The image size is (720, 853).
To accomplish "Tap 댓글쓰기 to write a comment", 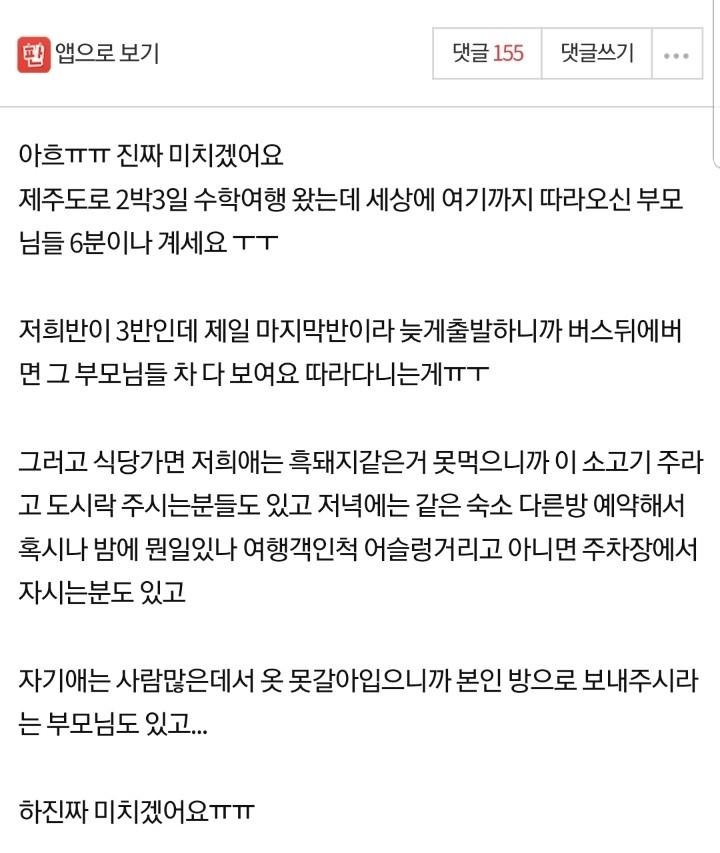I will coord(597,53).
